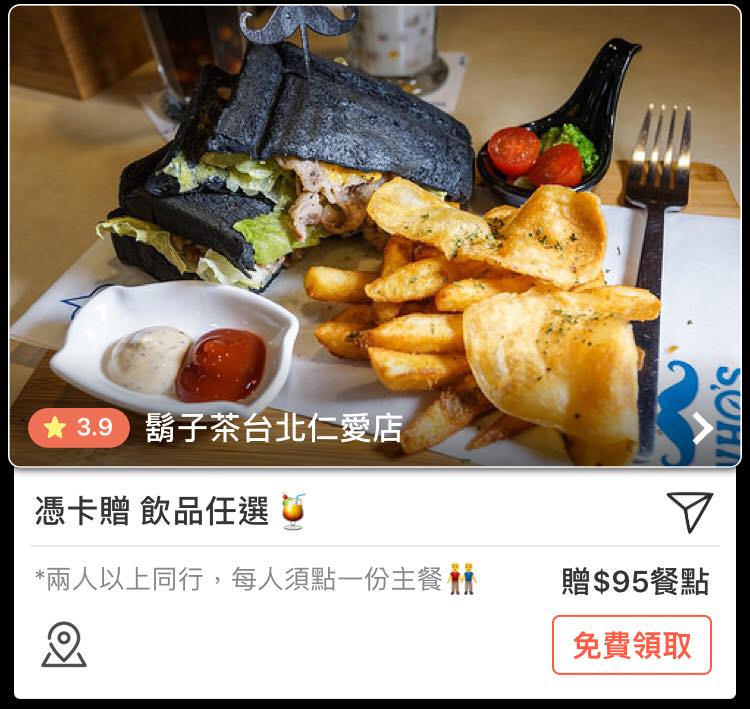Tap the 免費領取 button
The width and height of the screenshot is (750, 709).
(x=631, y=645)
